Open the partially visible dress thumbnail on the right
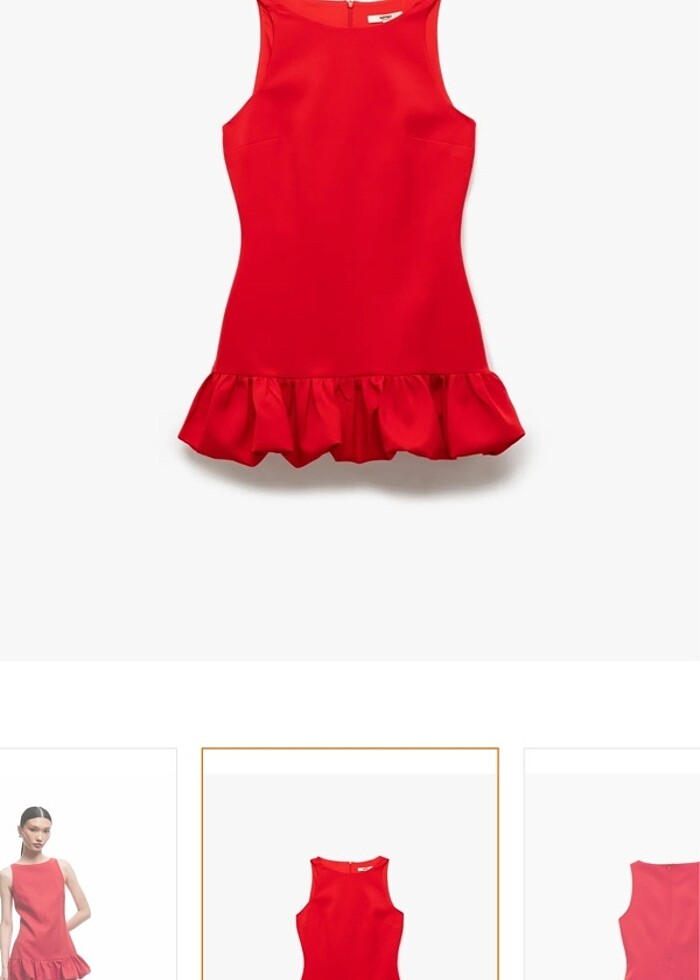 click(x=612, y=864)
